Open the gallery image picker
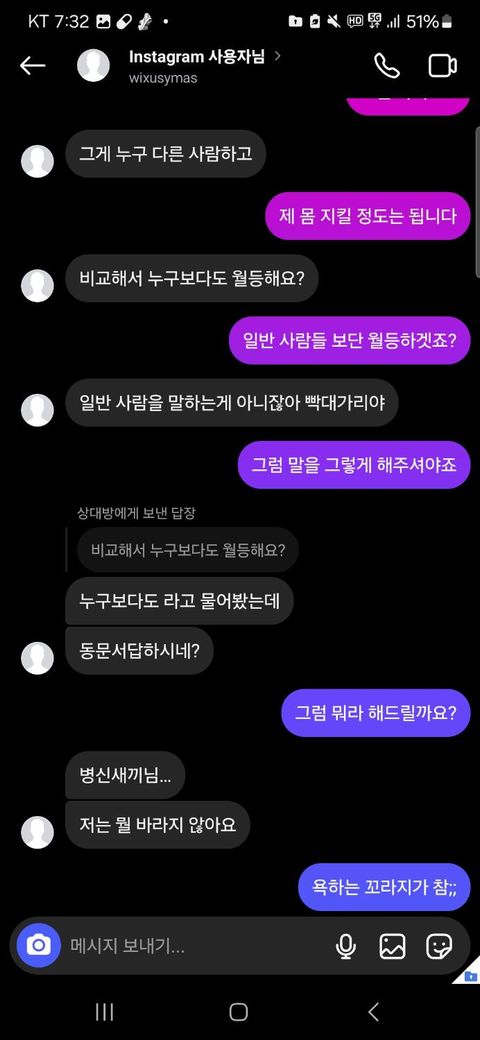The image size is (480, 1040). tap(392, 946)
